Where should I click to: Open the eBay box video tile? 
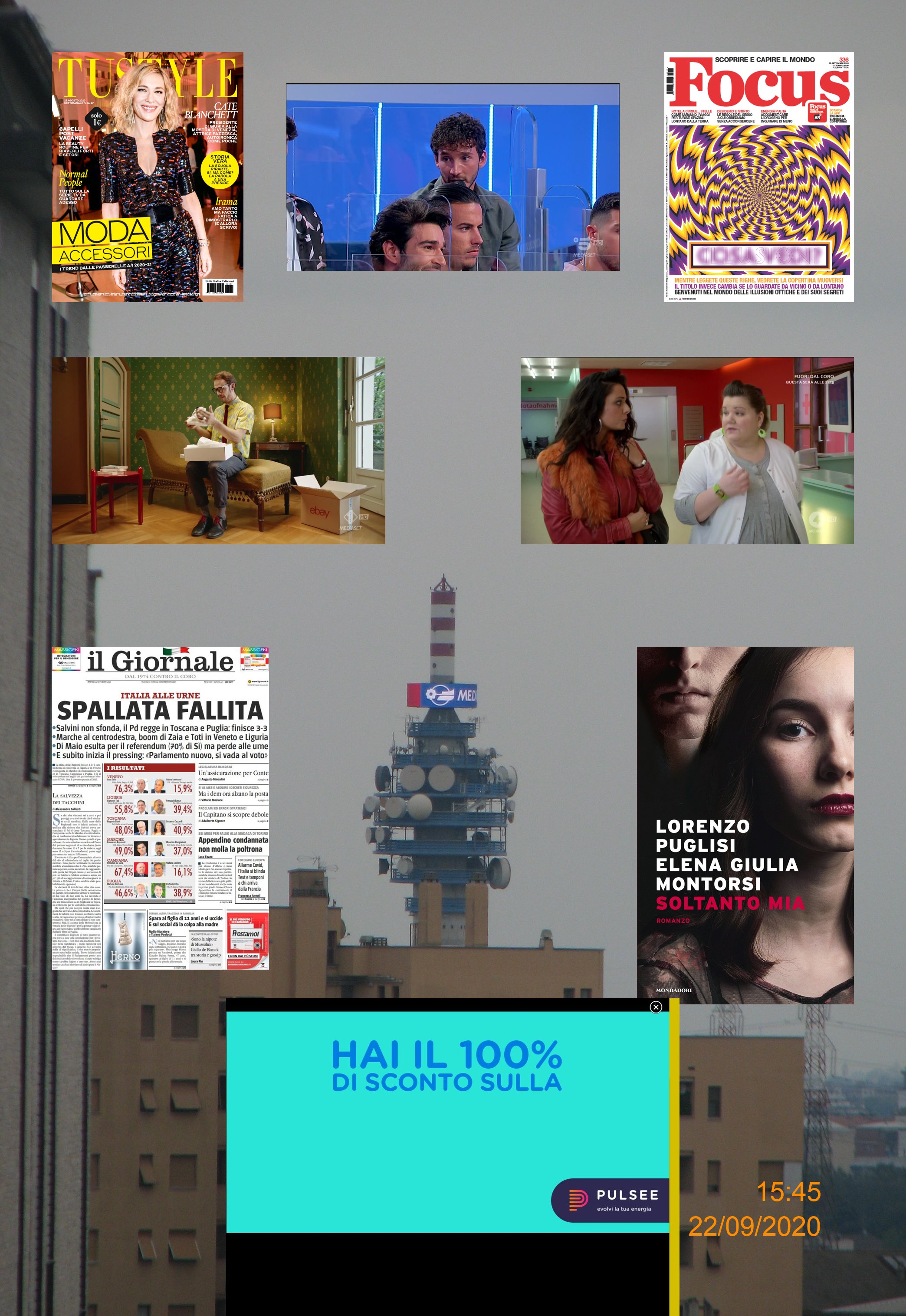coord(219,450)
